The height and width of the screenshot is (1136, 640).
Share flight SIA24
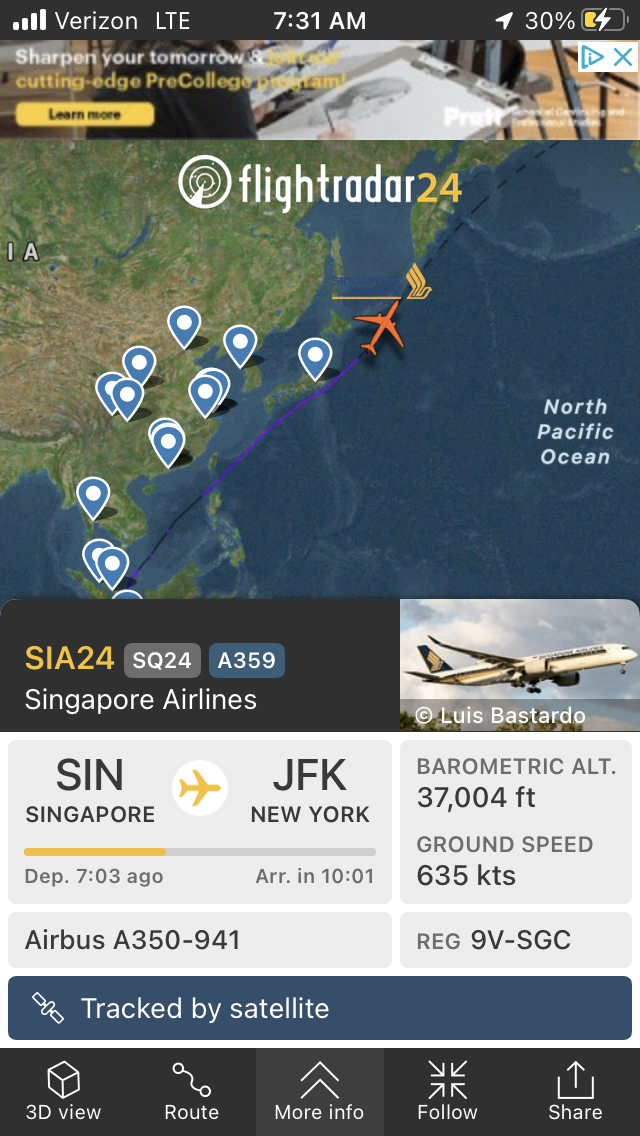(x=575, y=1091)
